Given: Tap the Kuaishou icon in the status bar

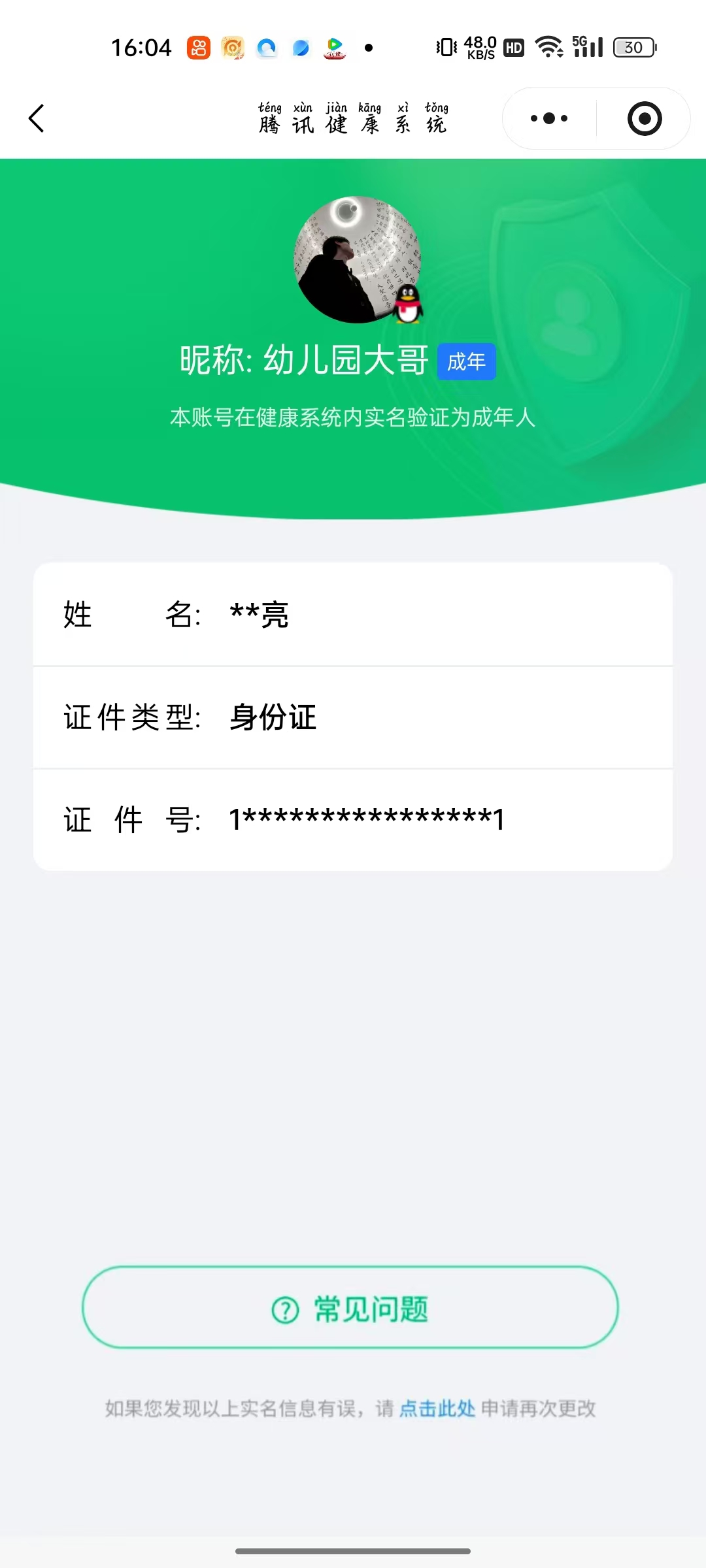Looking at the screenshot, I should tap(197, 47).
